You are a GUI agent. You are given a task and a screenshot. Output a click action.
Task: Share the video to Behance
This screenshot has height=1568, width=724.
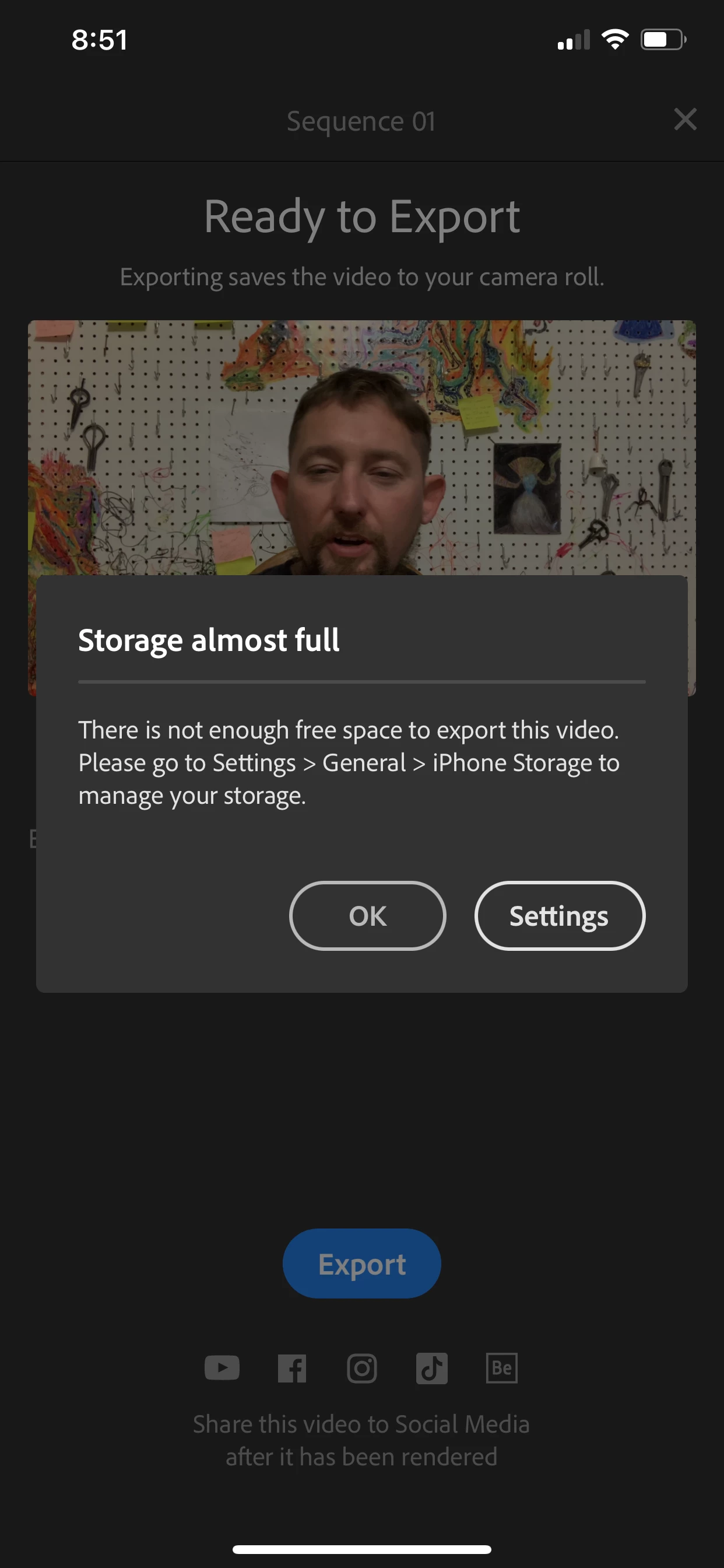coord(502,1368)
